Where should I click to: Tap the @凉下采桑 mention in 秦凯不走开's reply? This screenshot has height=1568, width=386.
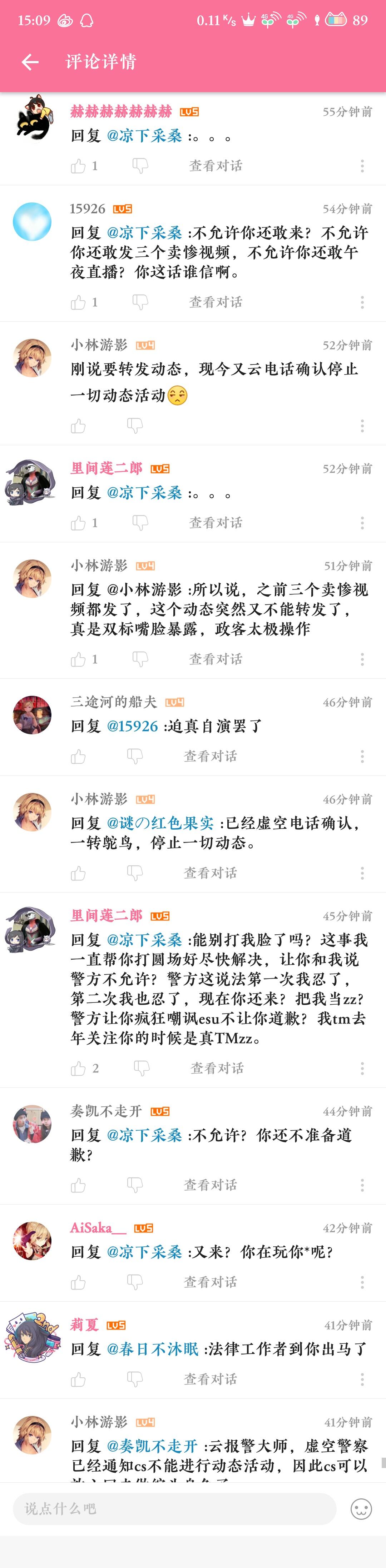[144, 1135]
